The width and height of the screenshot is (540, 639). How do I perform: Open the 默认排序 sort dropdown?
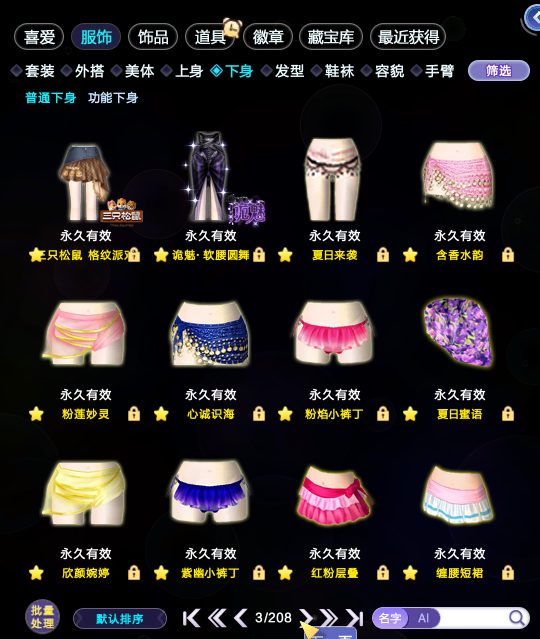[x=120, y=619]
